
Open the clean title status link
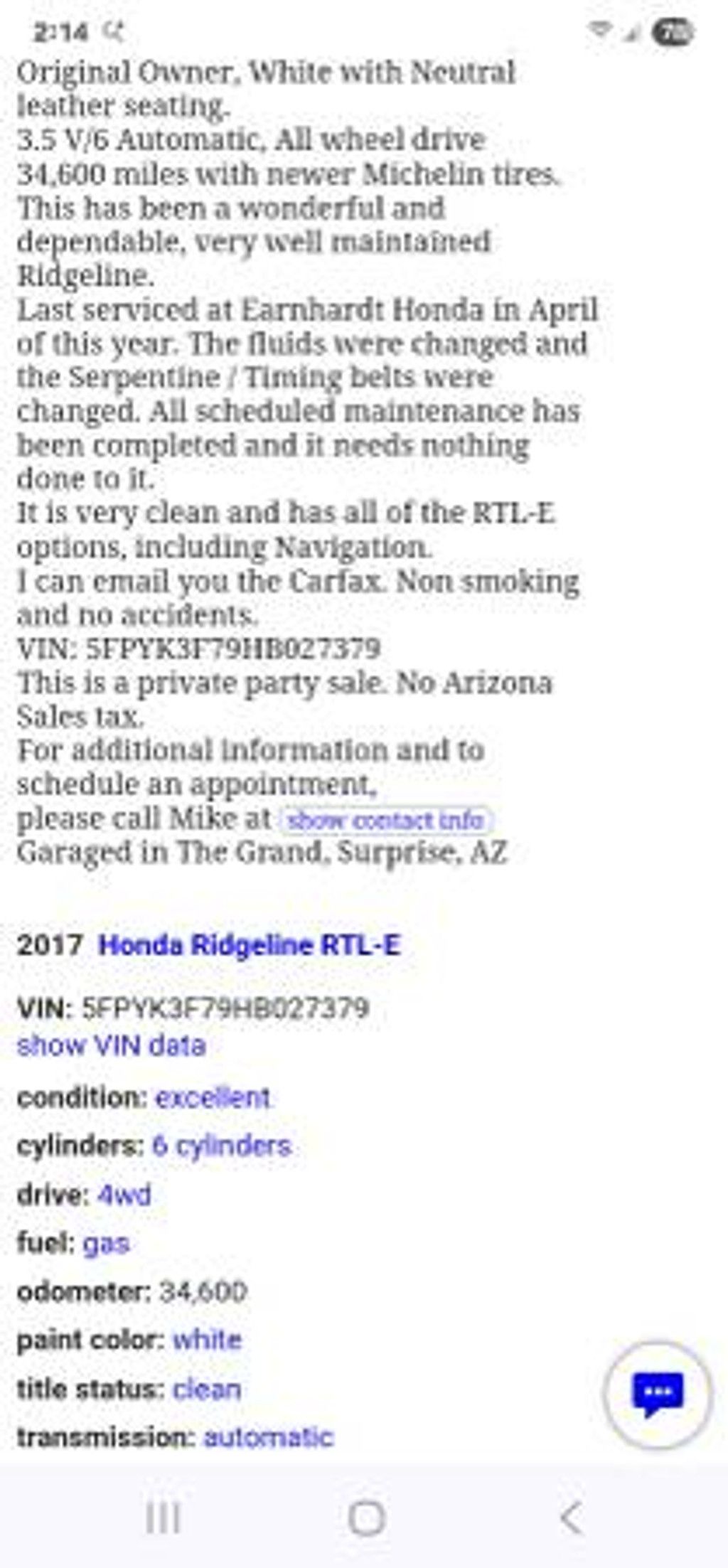coord(207,1389)
